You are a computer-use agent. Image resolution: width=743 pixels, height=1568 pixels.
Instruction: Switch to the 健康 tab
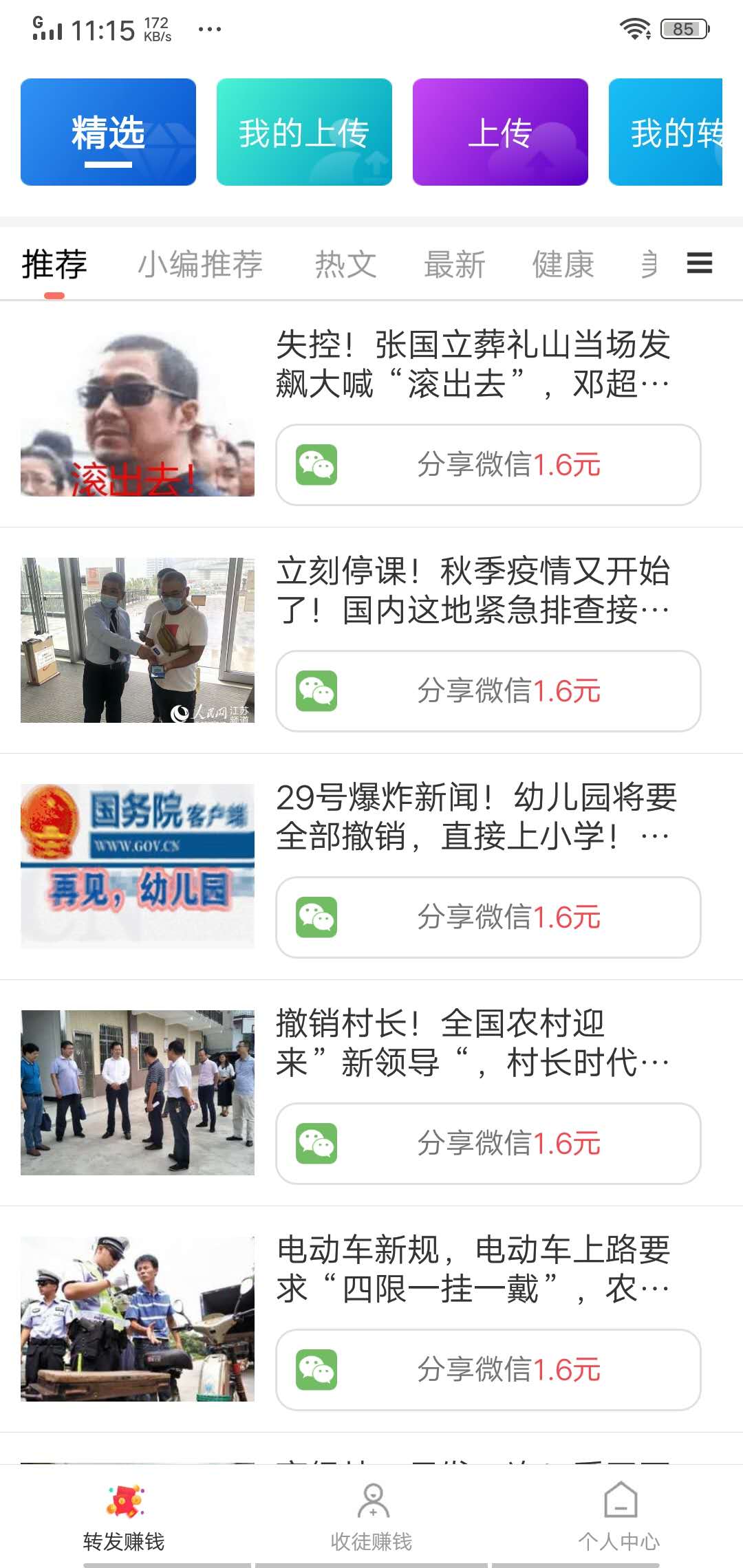coord(563,263)
